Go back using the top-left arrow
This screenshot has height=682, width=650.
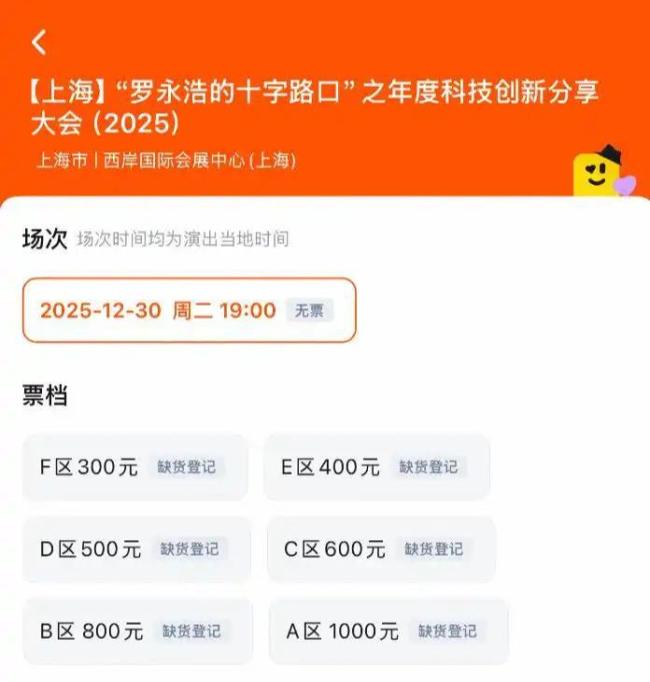click(38, 42)
